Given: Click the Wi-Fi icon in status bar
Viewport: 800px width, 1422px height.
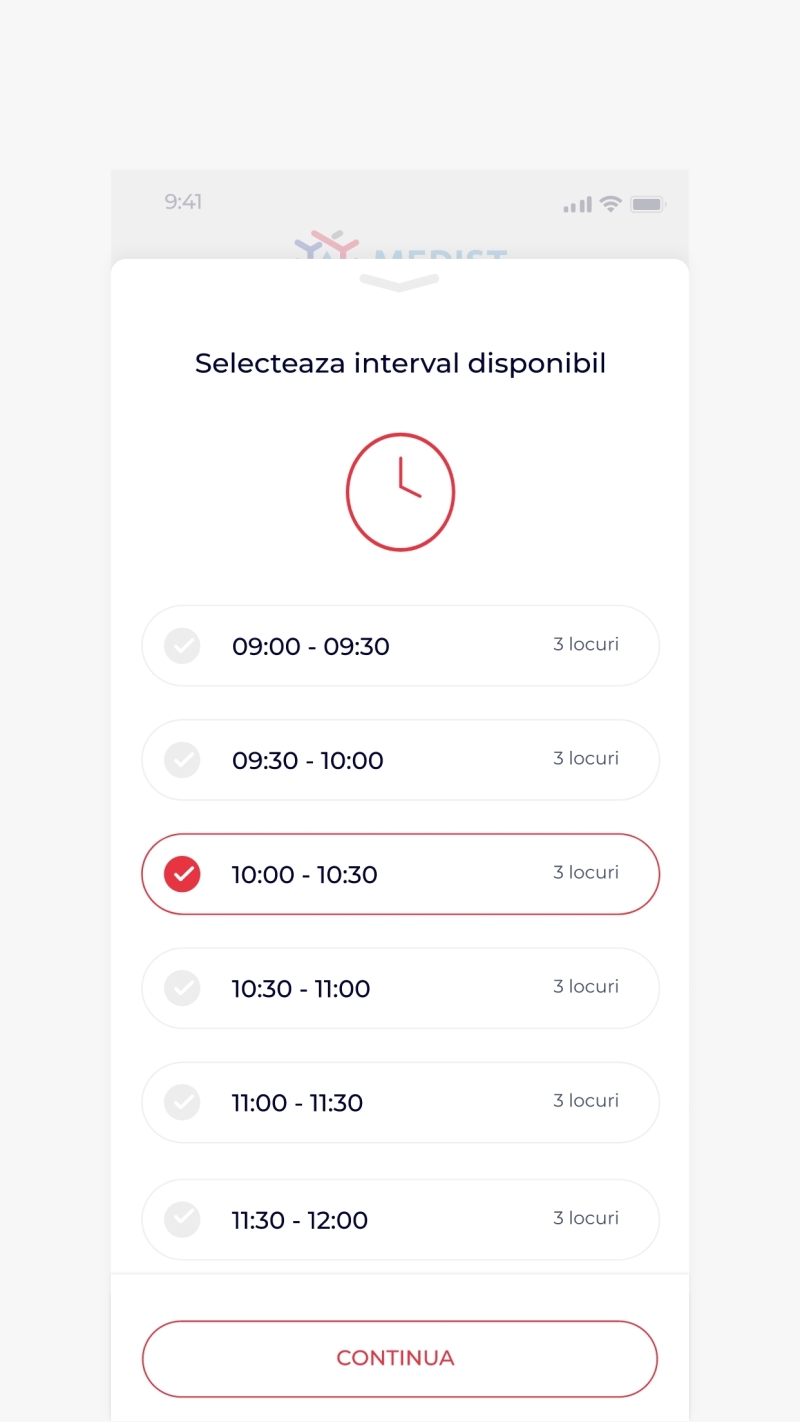Looking at the screenshot, I should tap(612, 203).
